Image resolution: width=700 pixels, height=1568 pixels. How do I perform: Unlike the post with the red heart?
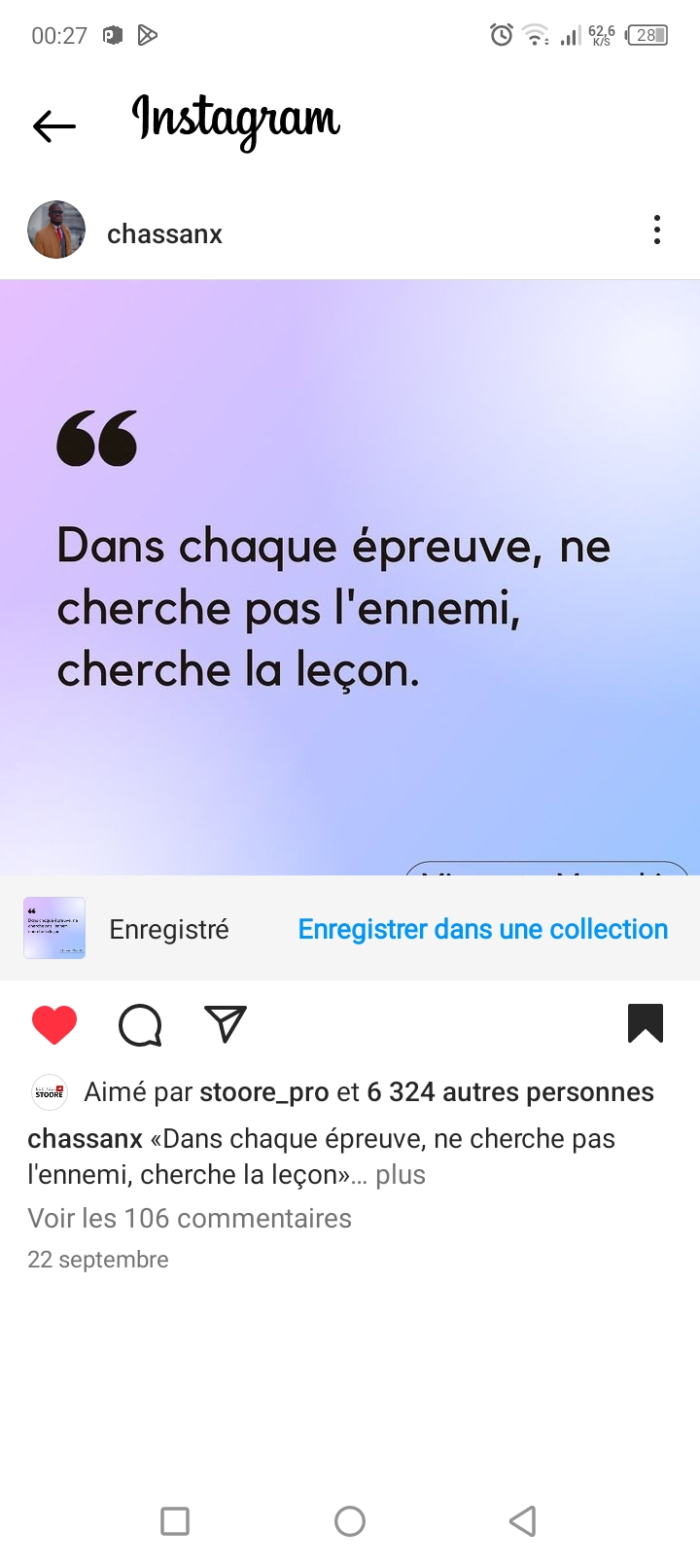(54, 1024)
